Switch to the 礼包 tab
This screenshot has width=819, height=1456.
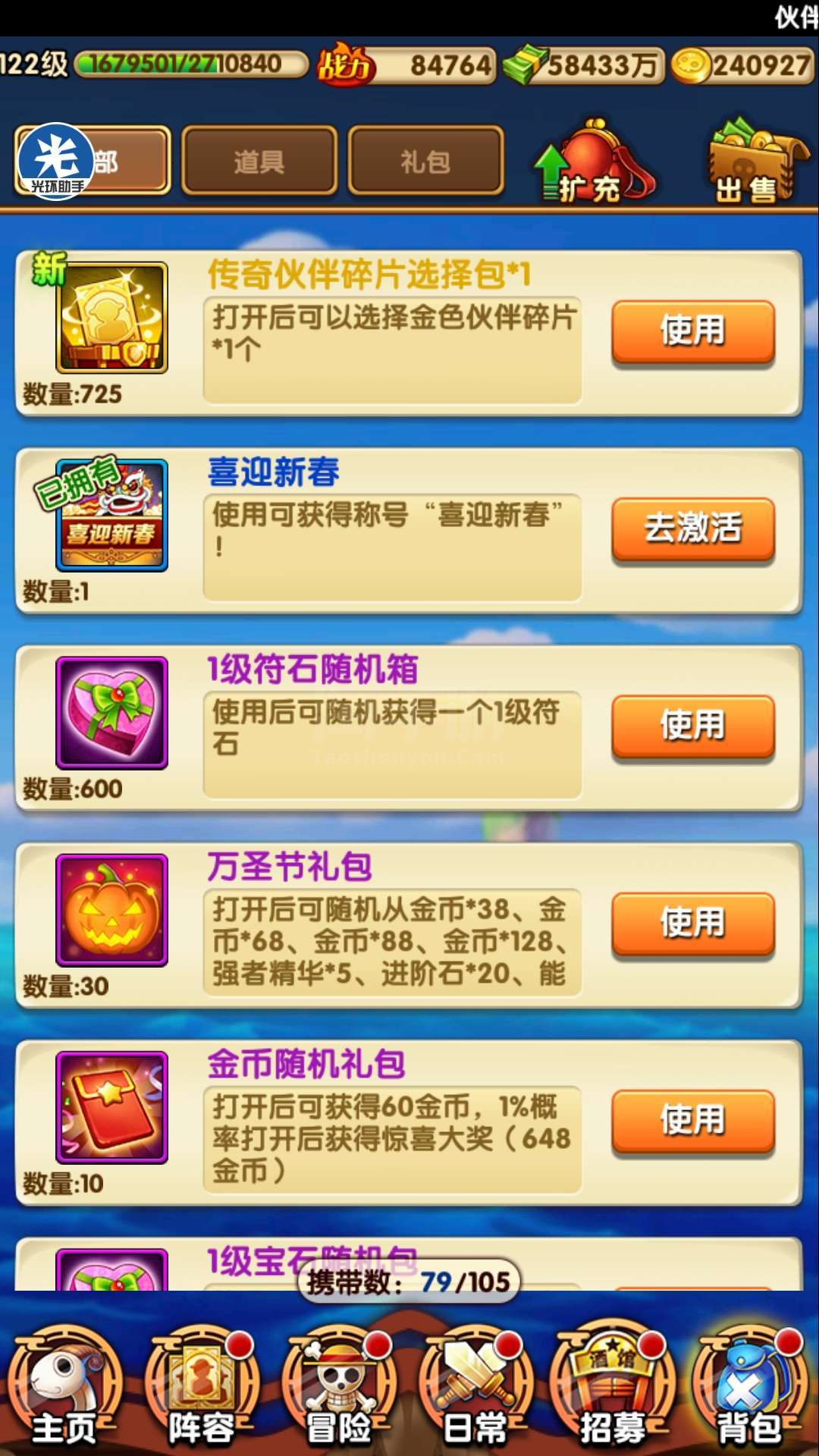[425, 161]
